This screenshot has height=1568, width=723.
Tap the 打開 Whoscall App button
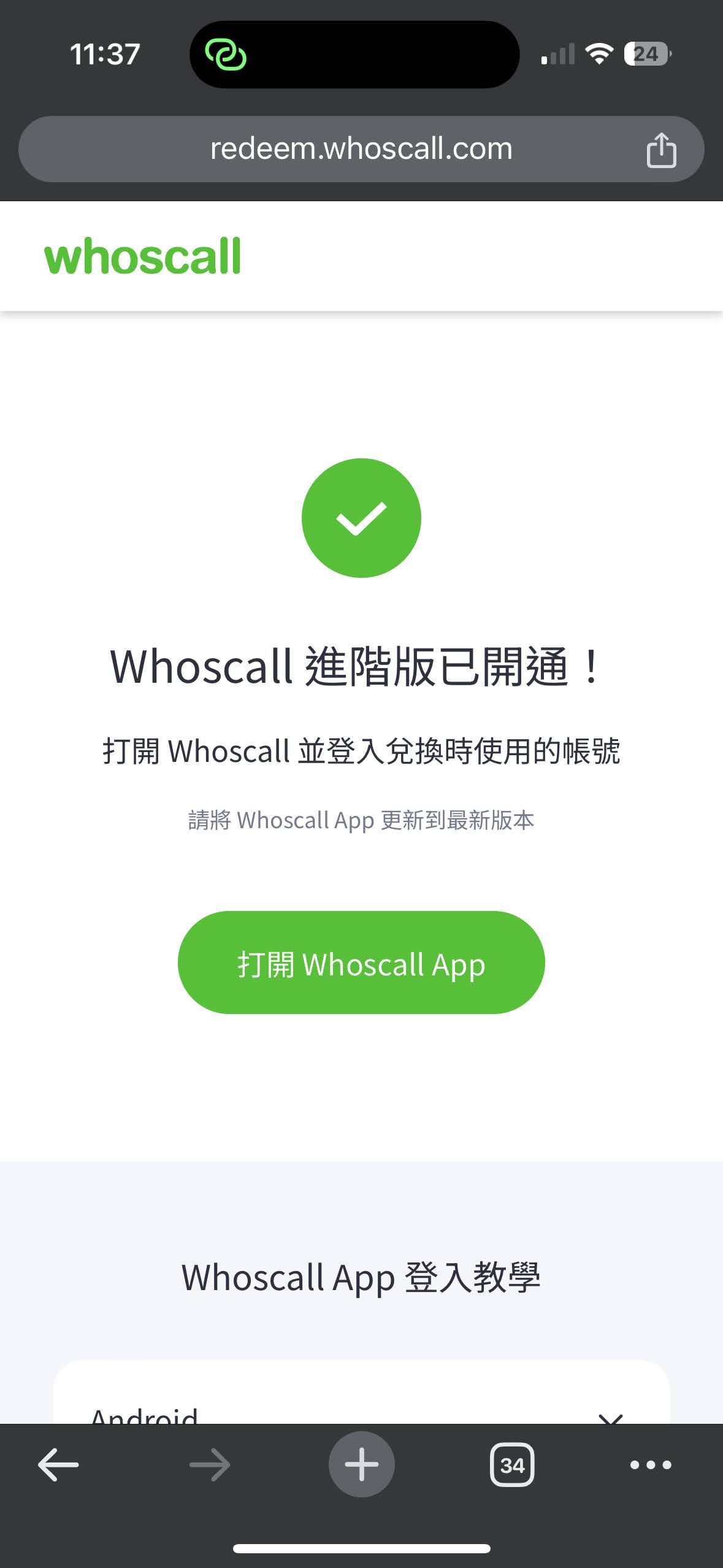pos(361,963)
